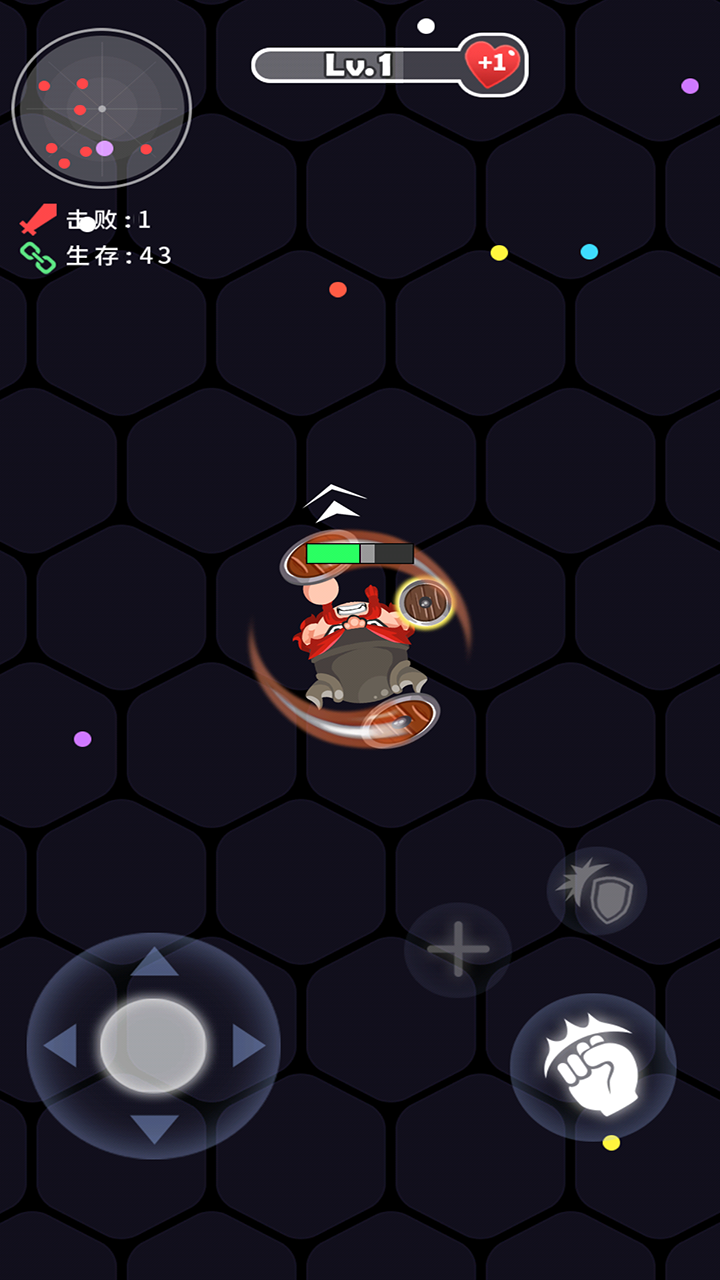Viewport: 720px width, 1280px height.
Task: Tap the joystick down arrow
Action: 154,1129
